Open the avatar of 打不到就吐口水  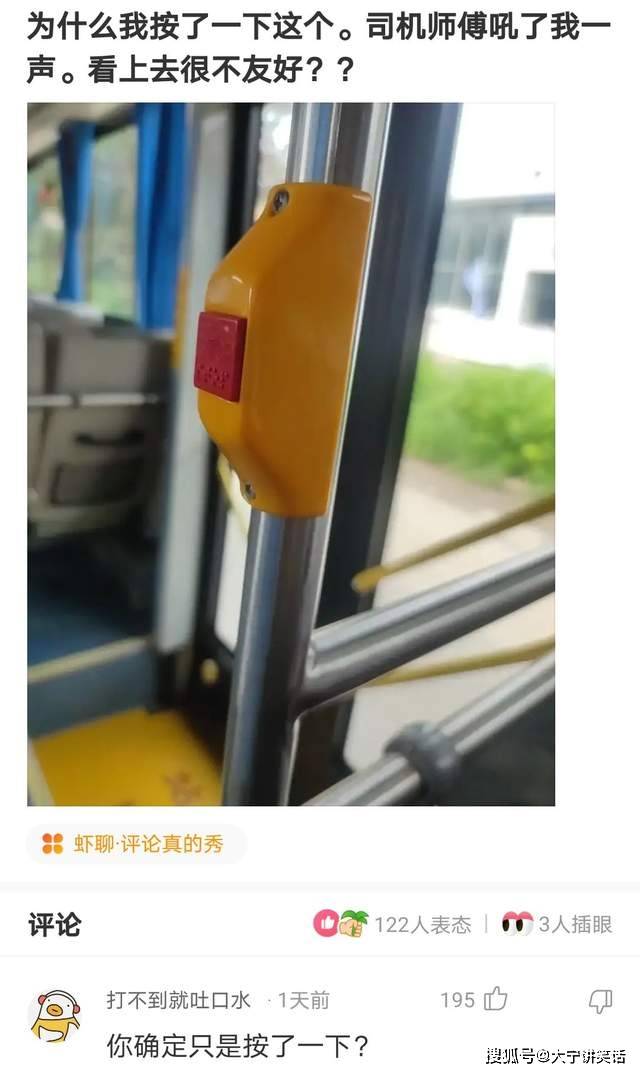[x=55, y=1016]
